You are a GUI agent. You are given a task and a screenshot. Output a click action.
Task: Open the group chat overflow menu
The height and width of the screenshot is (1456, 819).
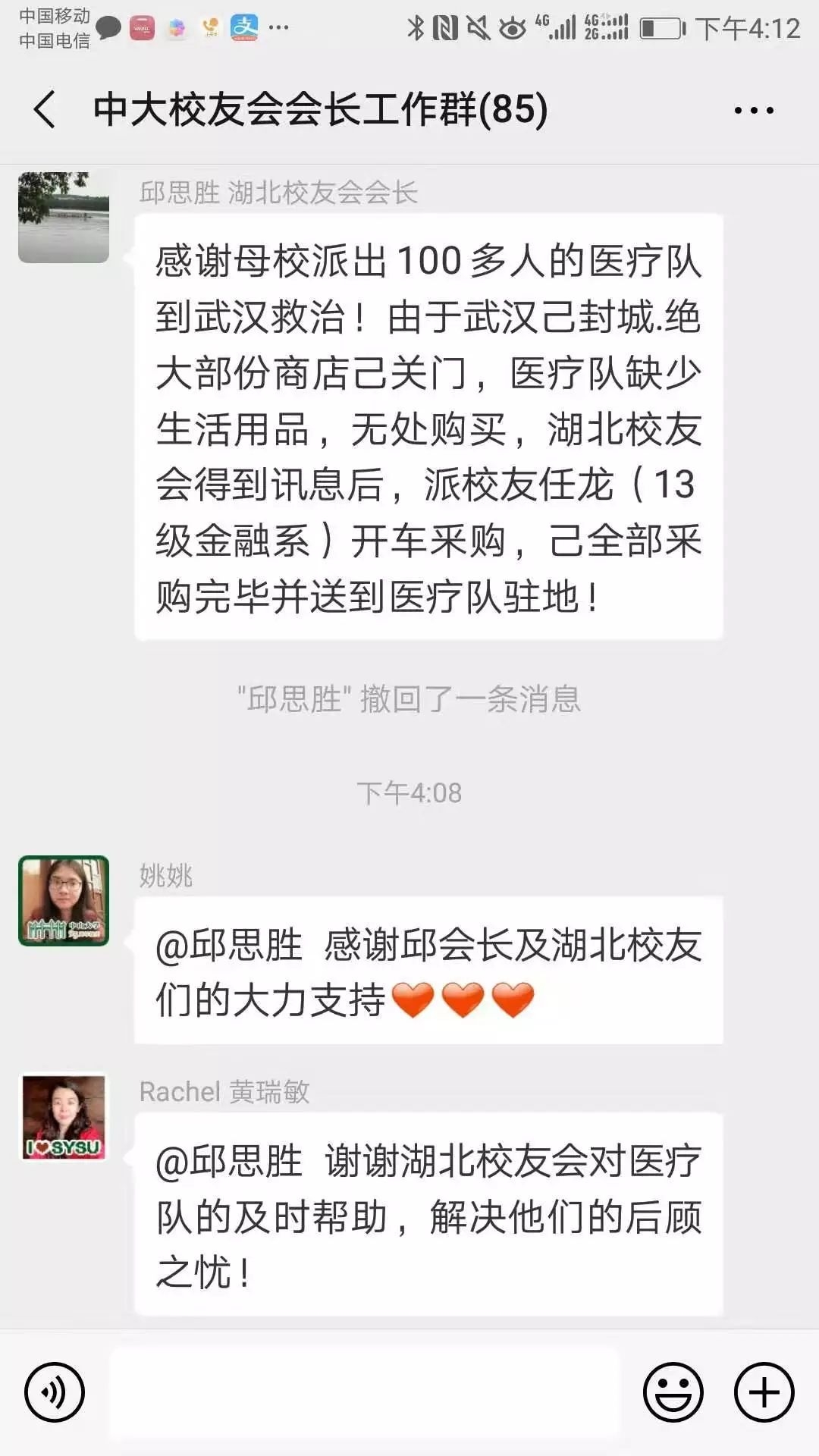click(x=753, y=111)
